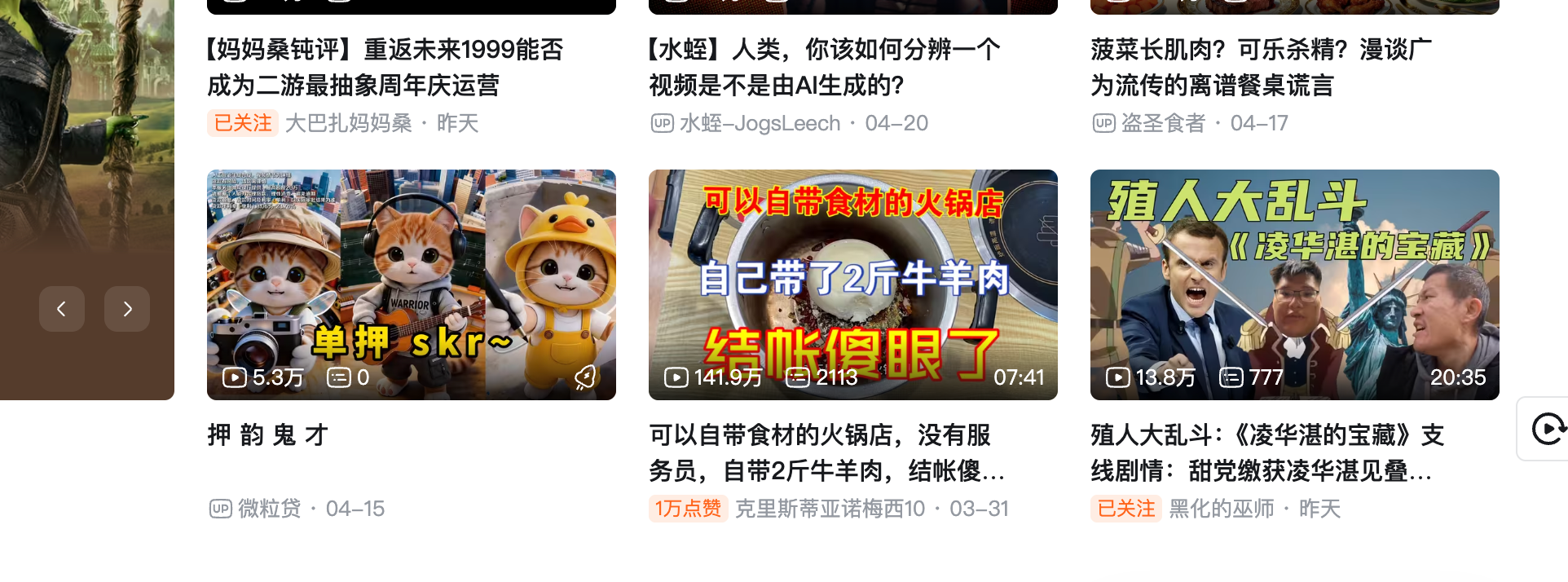Visit uploader 大巴扎妈妈桑's page

click(x=349, y=123)
